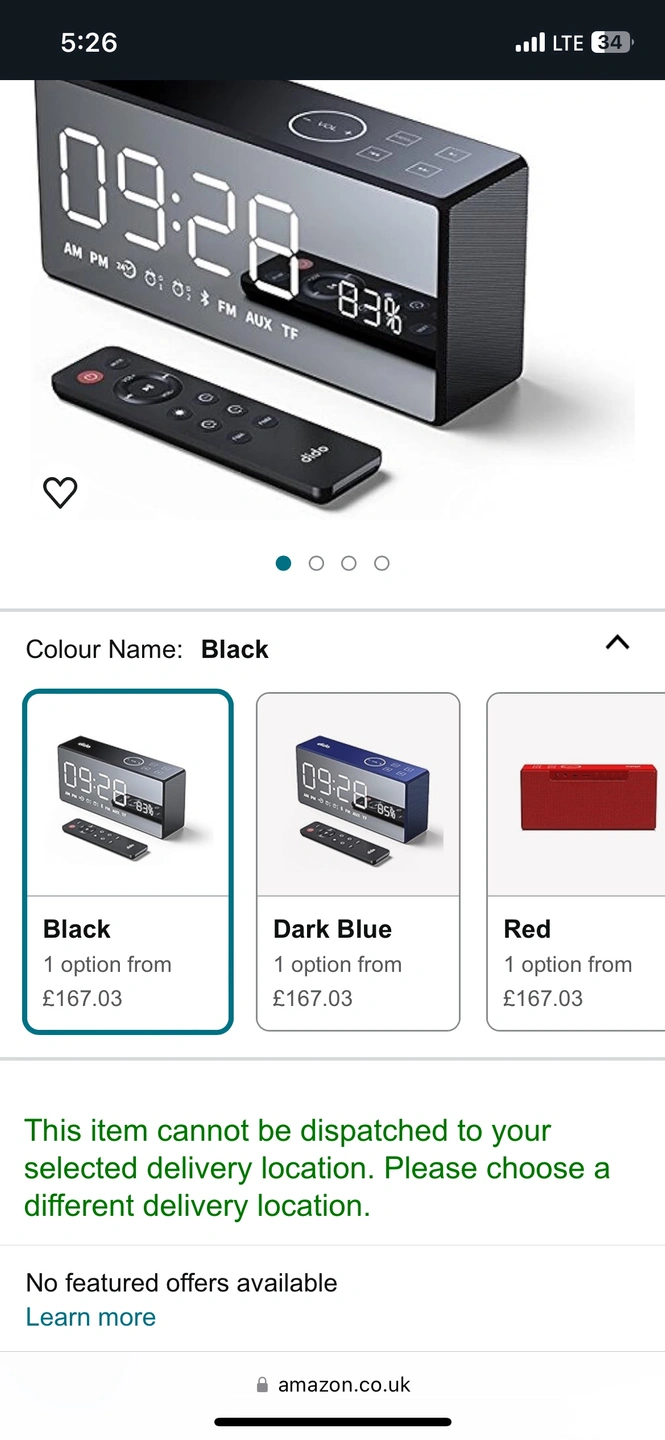The image size is (665, 1440).
Task: Select the Black colour option
Action: tap(128, 861)
